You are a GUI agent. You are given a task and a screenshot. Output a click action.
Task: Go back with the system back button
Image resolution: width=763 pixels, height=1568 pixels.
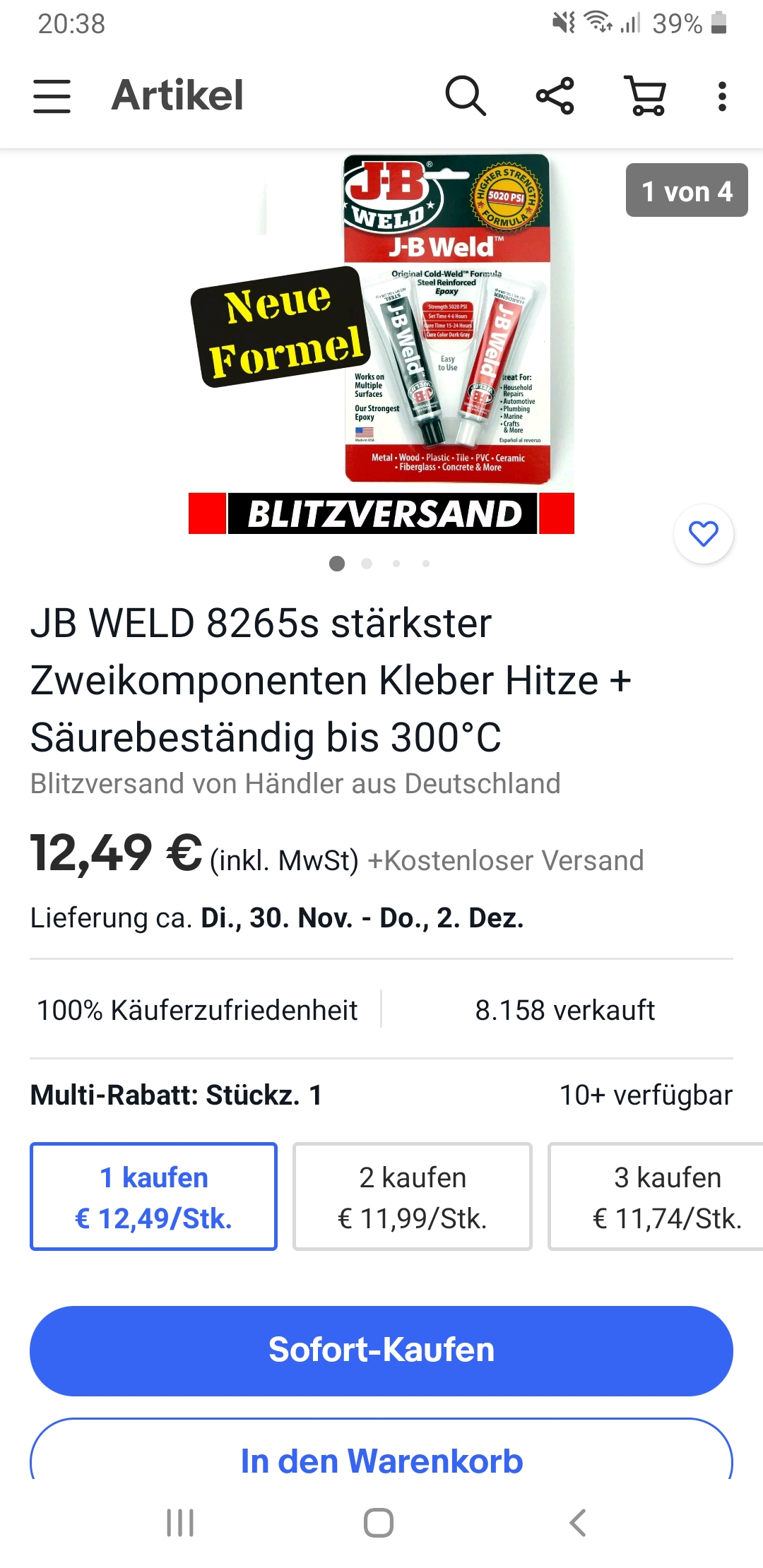[x=578, y=1523]
